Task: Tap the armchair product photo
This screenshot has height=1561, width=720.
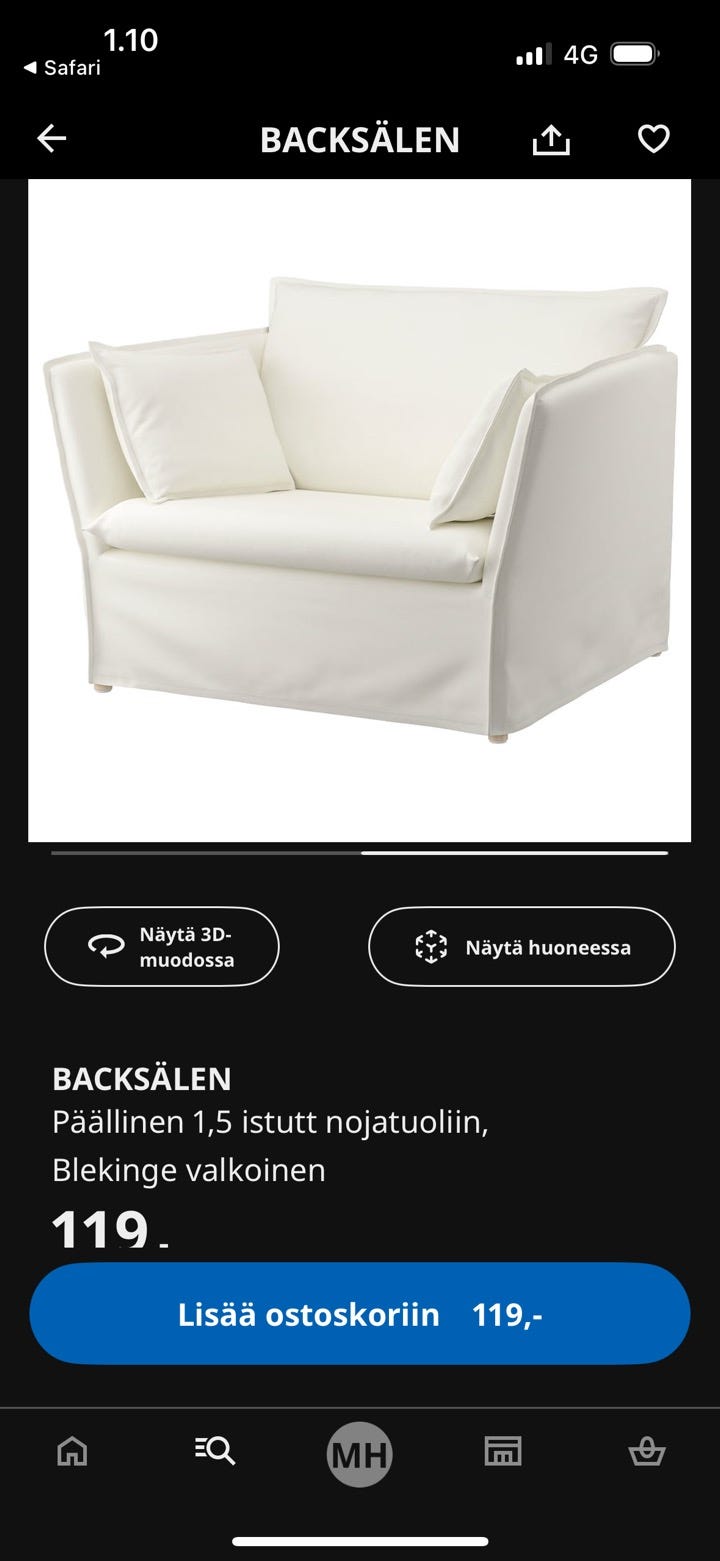Action: [359, 510]
